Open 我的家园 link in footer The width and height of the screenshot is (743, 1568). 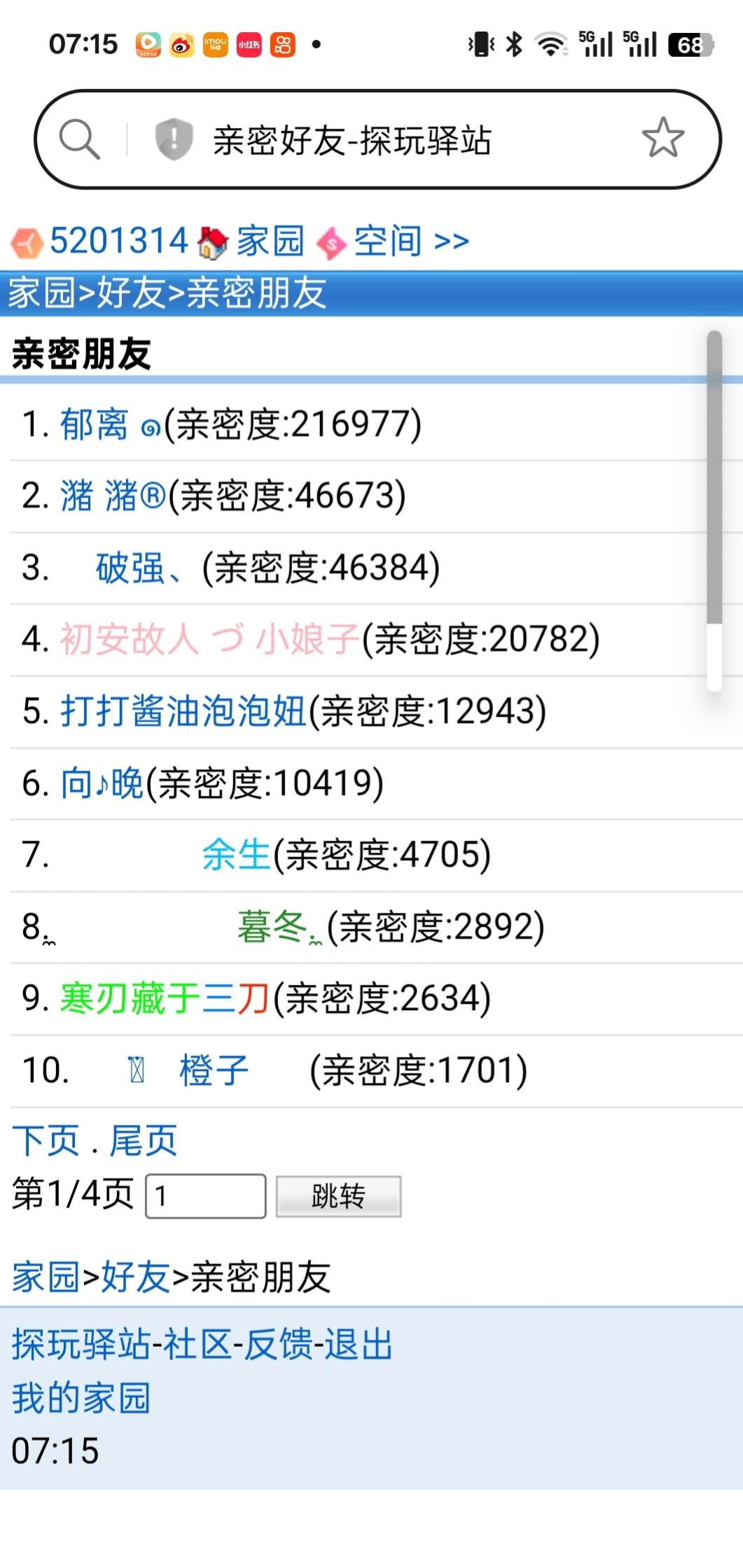pyautogui.click(x=81, y=1397)
